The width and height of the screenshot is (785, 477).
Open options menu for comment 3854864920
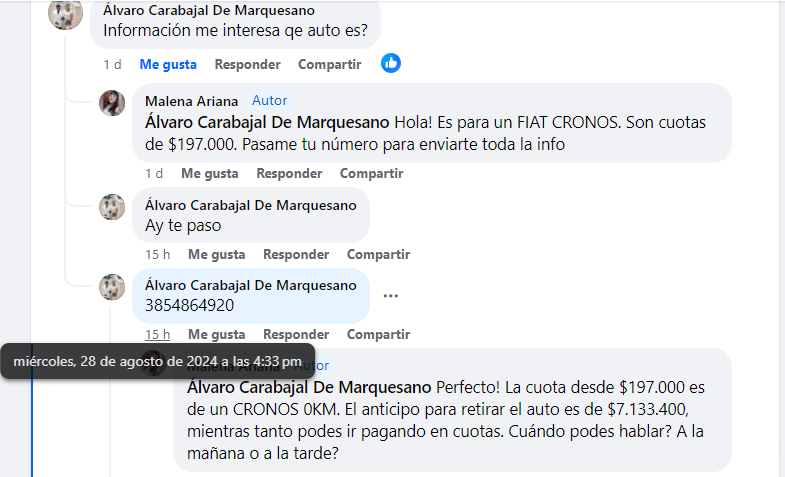391,296
